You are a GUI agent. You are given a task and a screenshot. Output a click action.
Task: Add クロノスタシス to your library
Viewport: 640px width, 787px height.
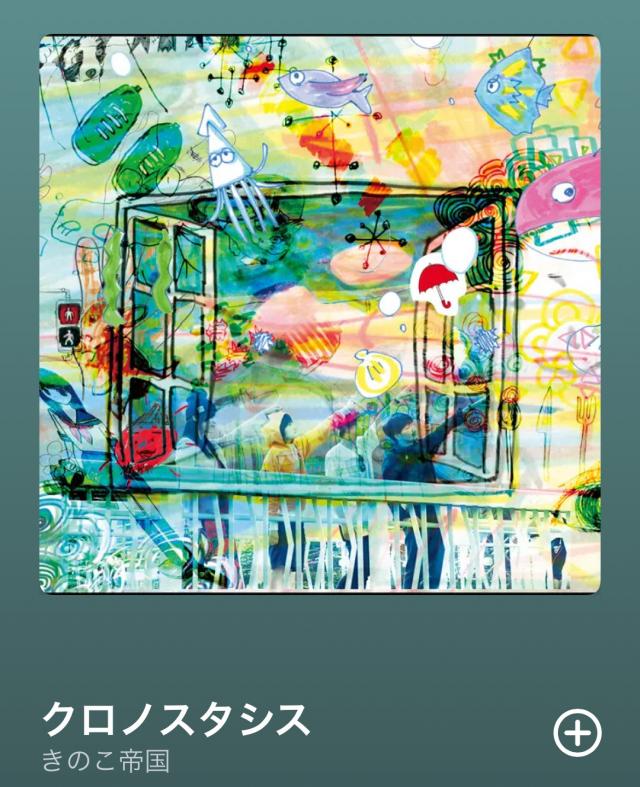click(x=577, y=734)
